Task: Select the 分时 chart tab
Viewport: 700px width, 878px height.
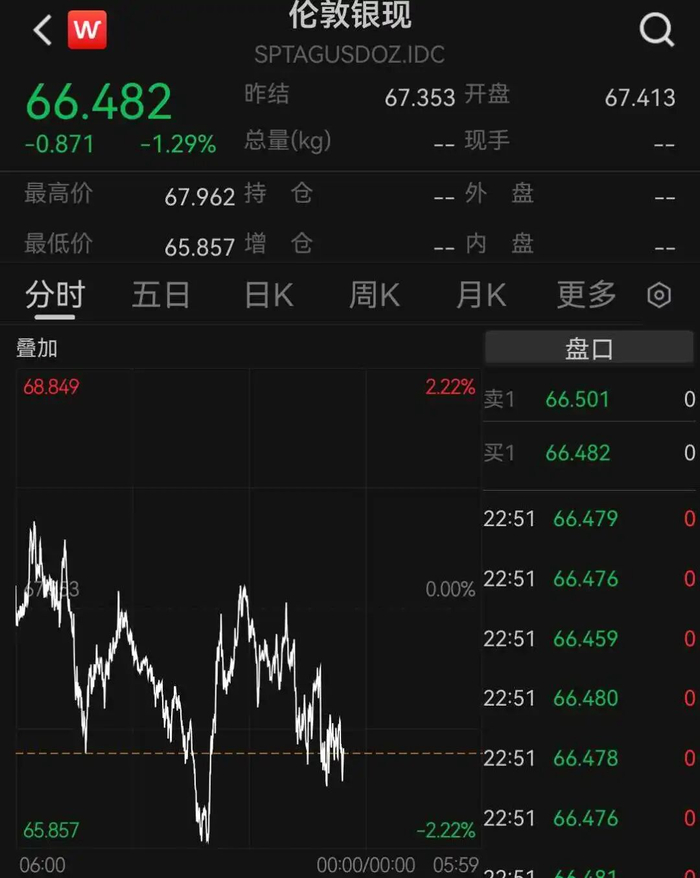Action: pos(55,295)
